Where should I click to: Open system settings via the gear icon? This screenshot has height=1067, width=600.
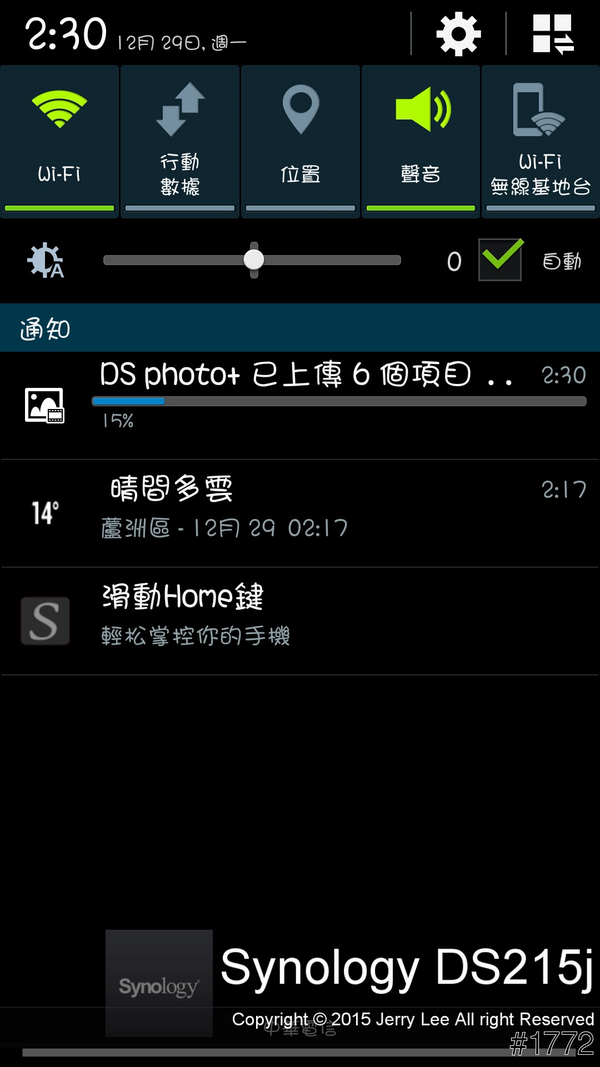tap(458, 35)
